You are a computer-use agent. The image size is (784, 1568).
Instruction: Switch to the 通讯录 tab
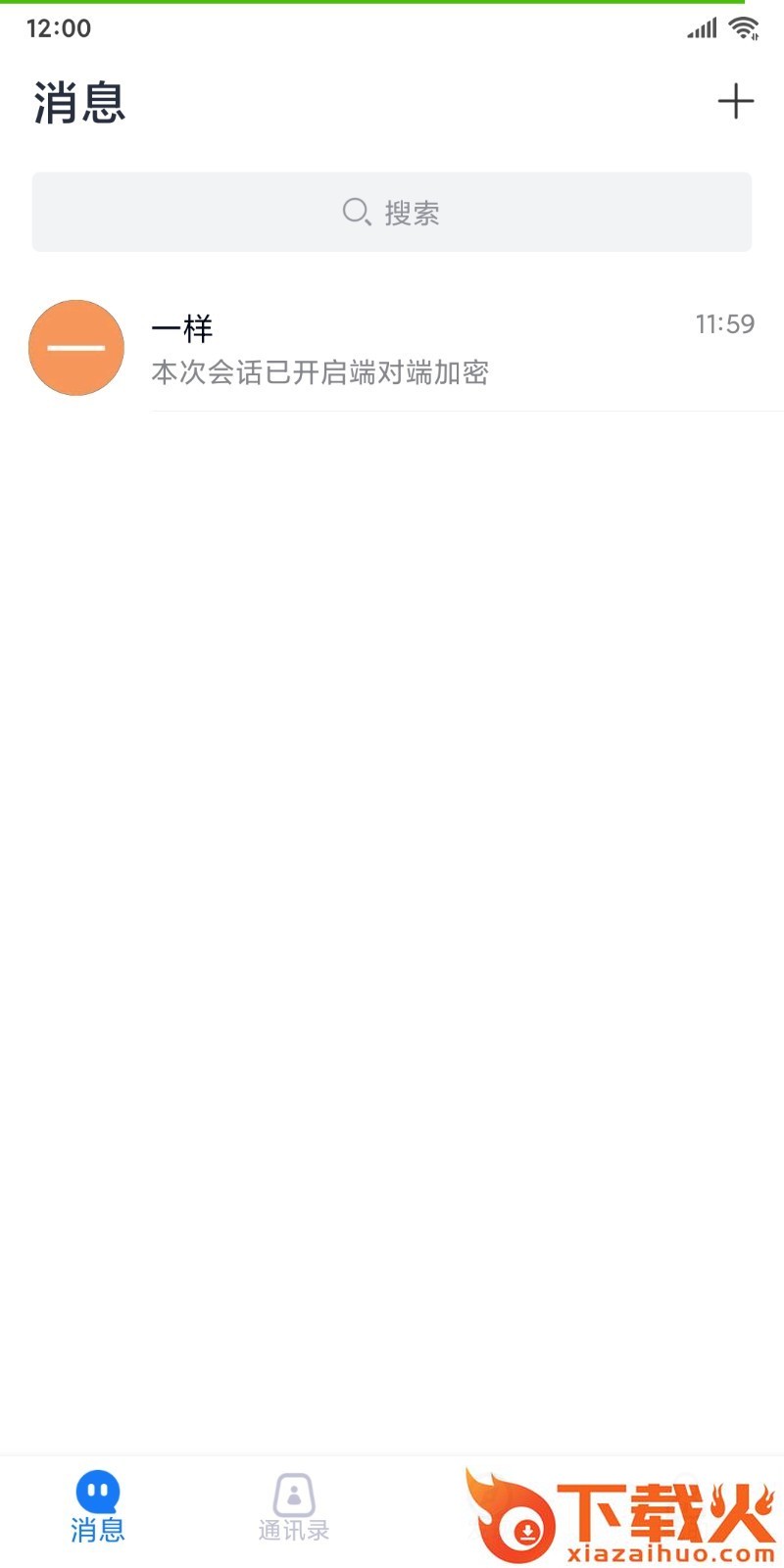tap(293, 1507)
